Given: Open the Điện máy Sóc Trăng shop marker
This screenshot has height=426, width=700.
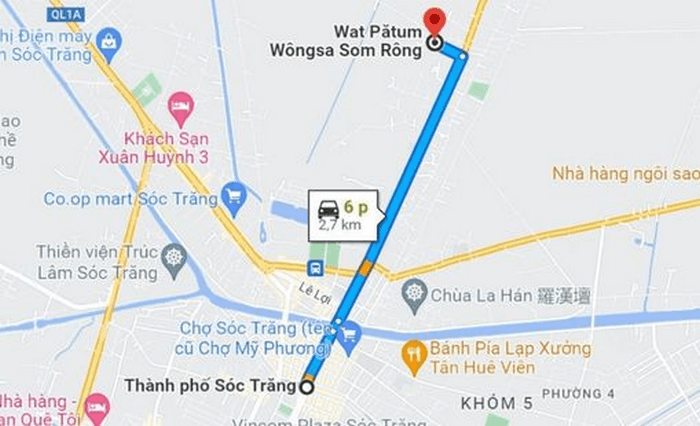Looking at the screenshot, I should point(109,40).
